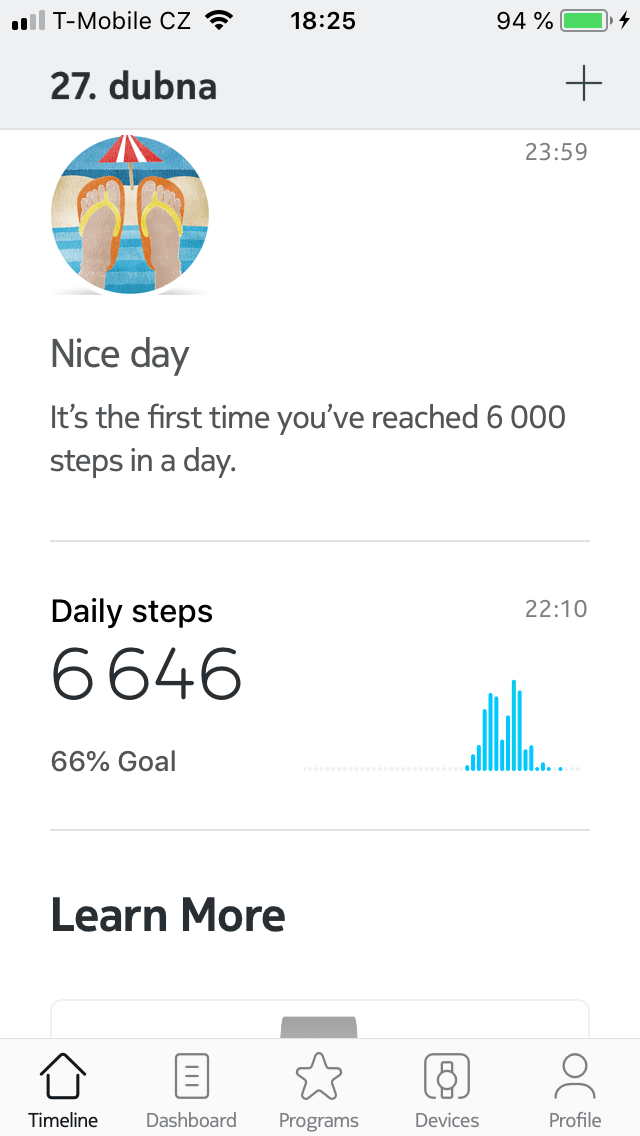This screenshot has height=1136, width=640.
Task: Tap the plus icon to add an entry
Action: (x=583, y=84)
